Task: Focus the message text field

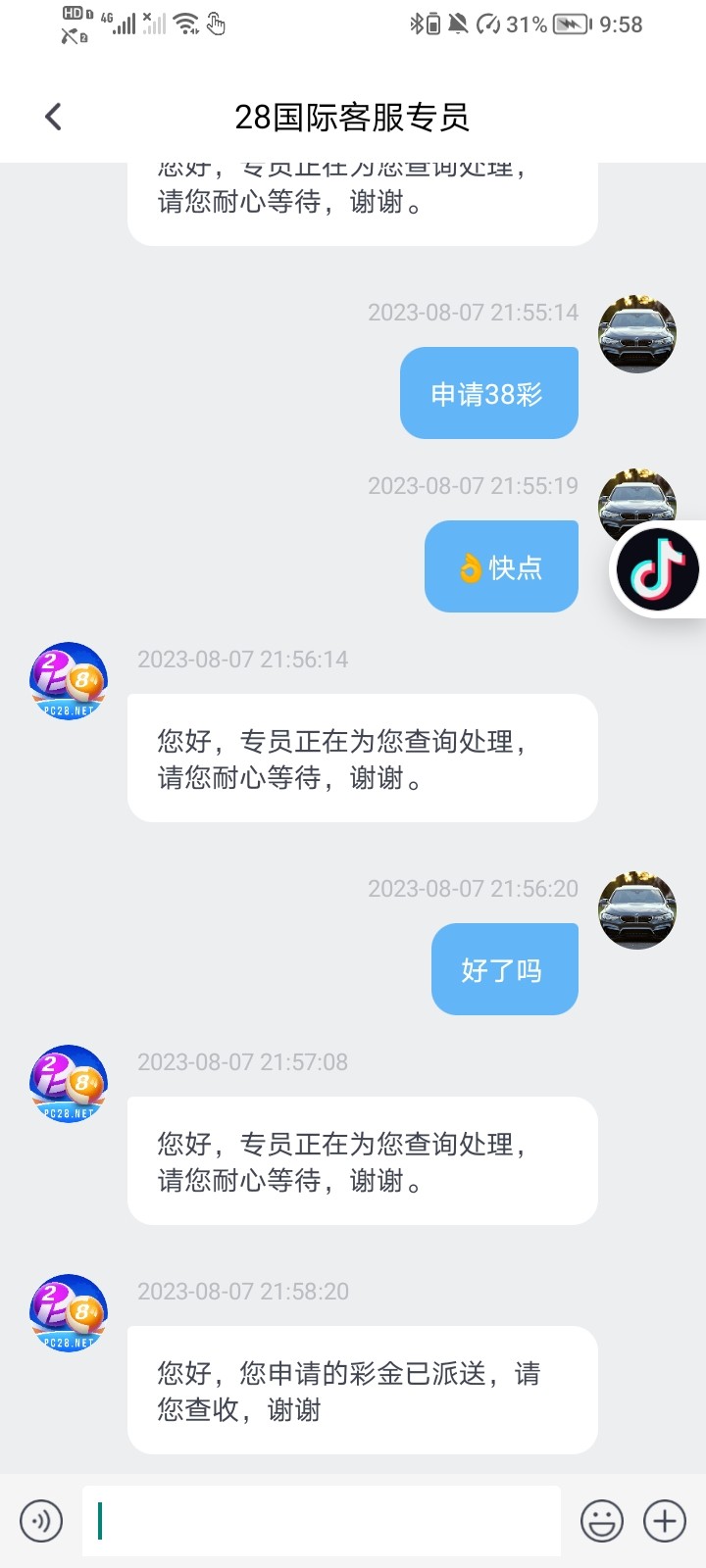Action: click(x=322, y=1521)
